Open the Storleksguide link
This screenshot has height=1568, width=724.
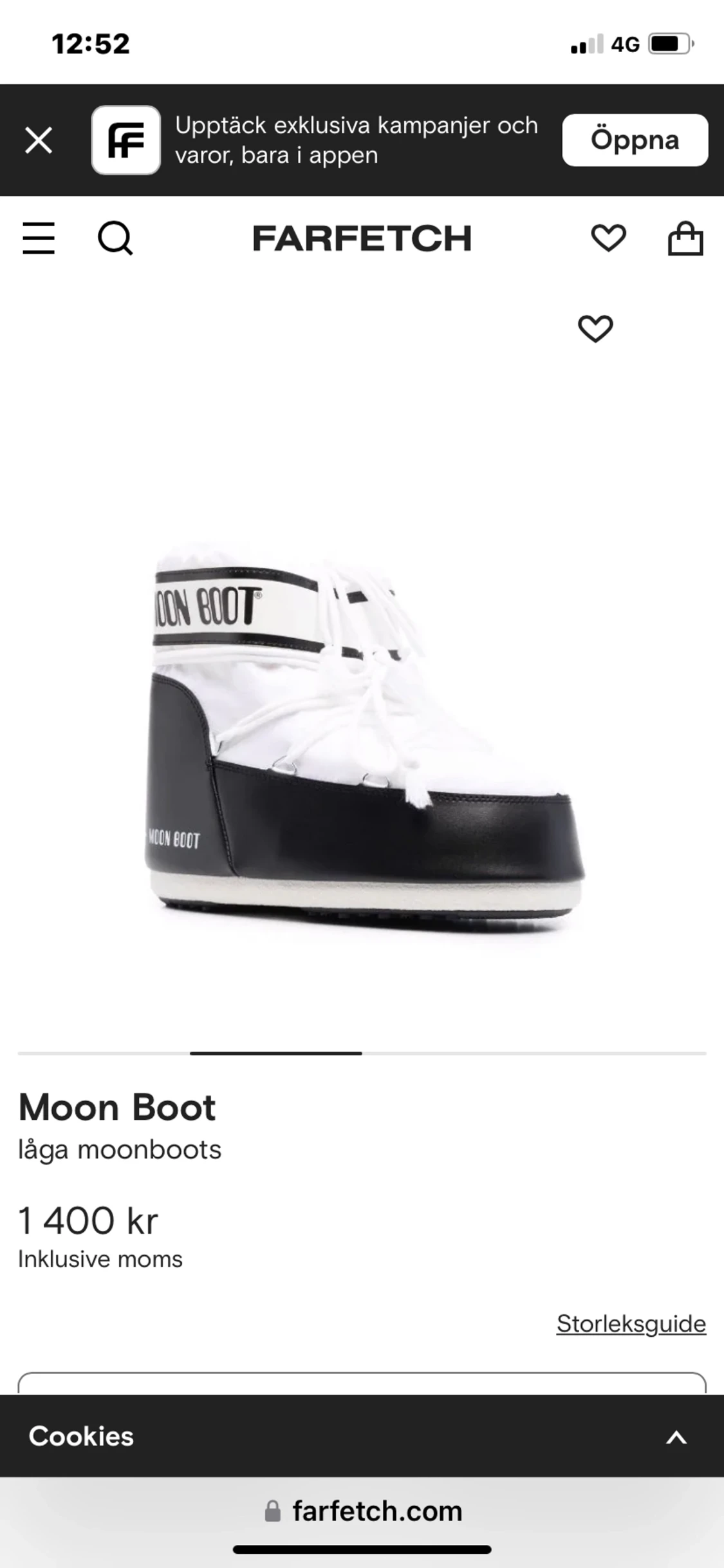632,1323
